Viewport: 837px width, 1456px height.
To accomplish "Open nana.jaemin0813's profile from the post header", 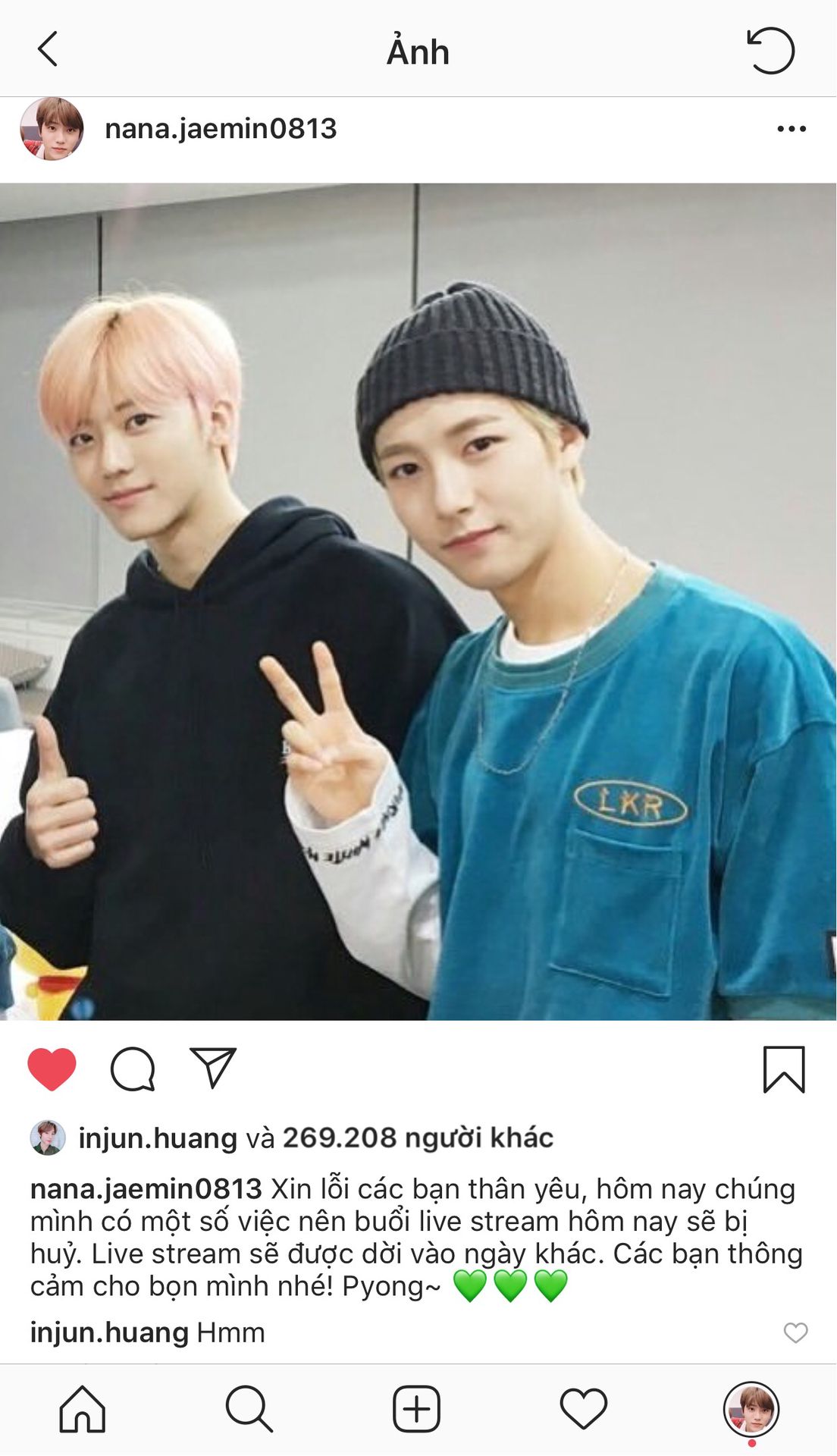I will (221, 128).
